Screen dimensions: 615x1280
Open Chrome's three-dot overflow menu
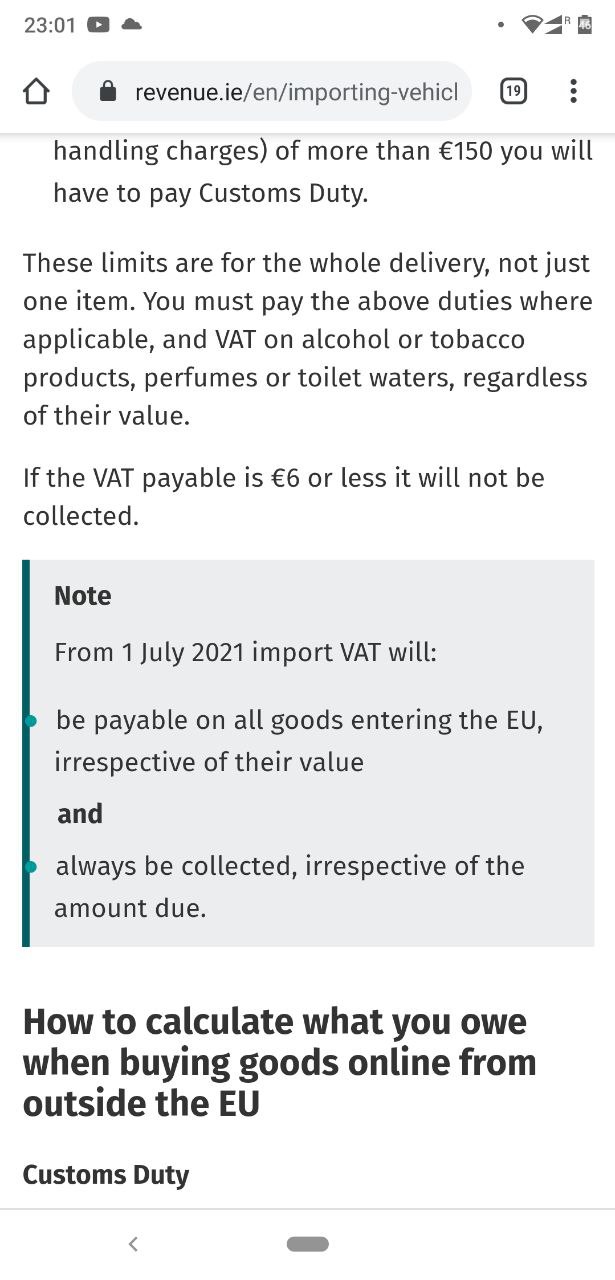point(573,92)
